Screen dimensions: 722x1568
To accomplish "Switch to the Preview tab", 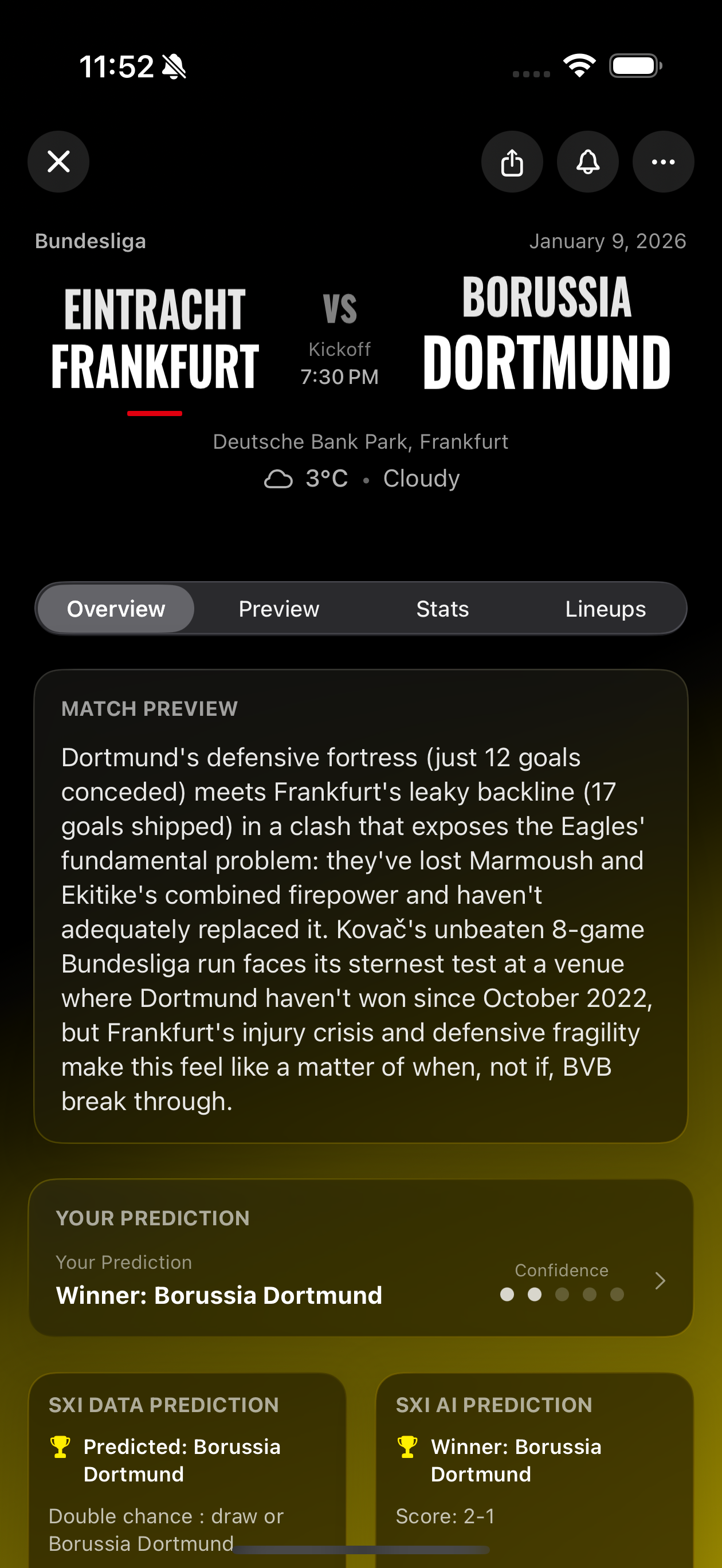I will (278, 608).
